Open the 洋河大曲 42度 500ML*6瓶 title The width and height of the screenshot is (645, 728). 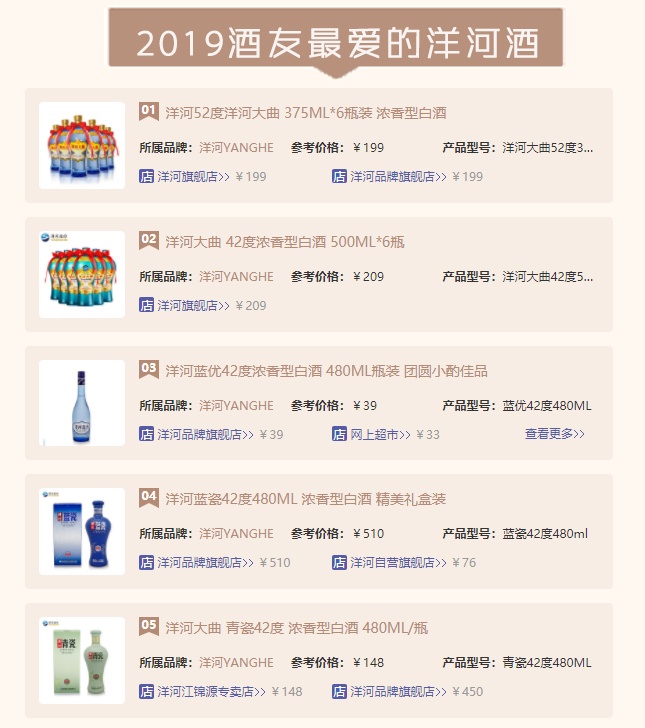pos(284,242)
